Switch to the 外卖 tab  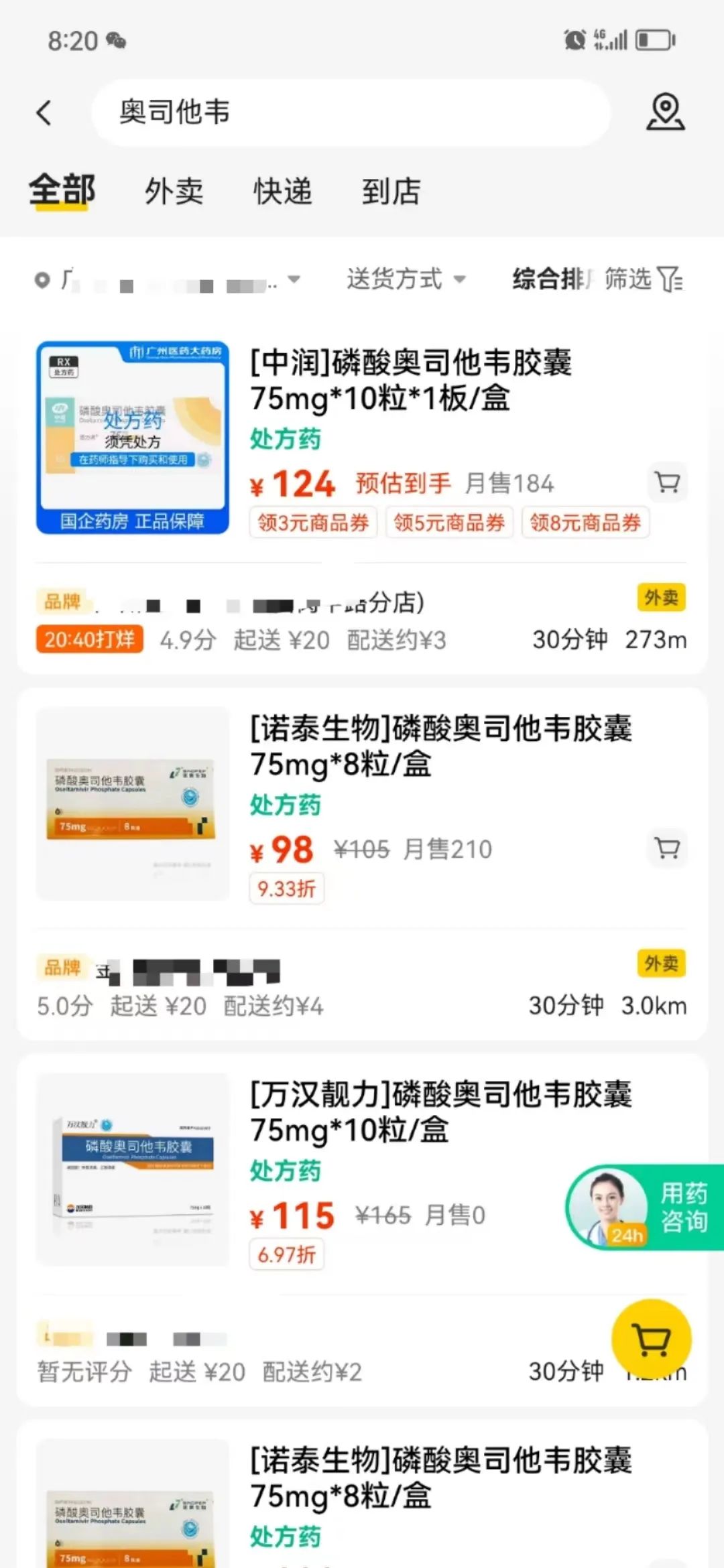[174, 192]
